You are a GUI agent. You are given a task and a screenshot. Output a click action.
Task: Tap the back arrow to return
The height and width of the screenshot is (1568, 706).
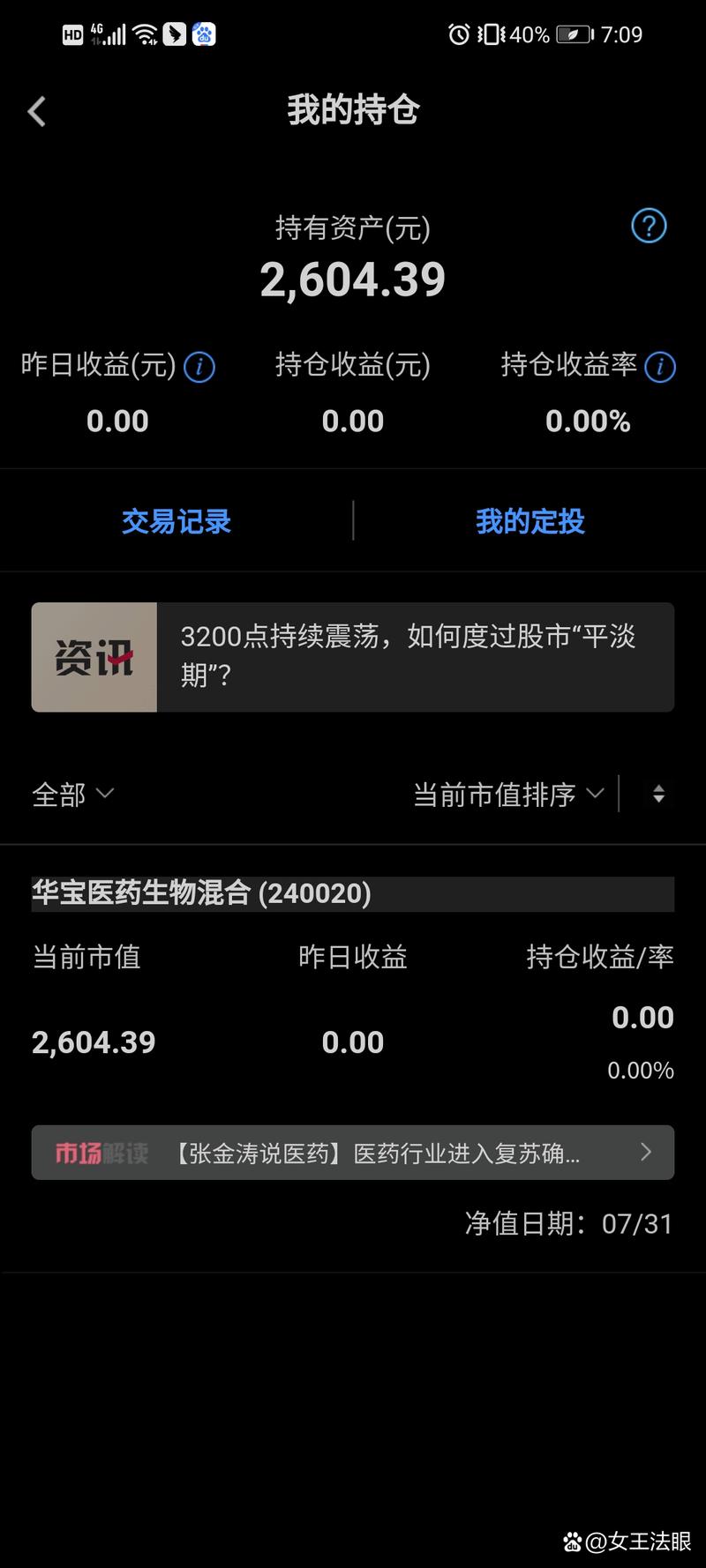[35, 112]
